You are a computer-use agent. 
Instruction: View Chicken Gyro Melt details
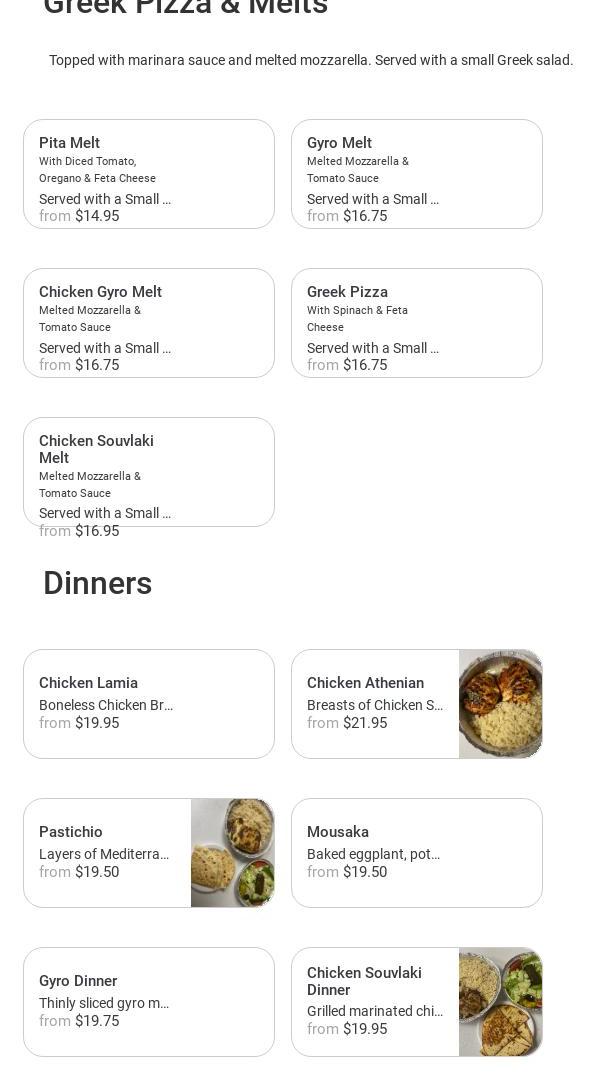click(148, 323)
